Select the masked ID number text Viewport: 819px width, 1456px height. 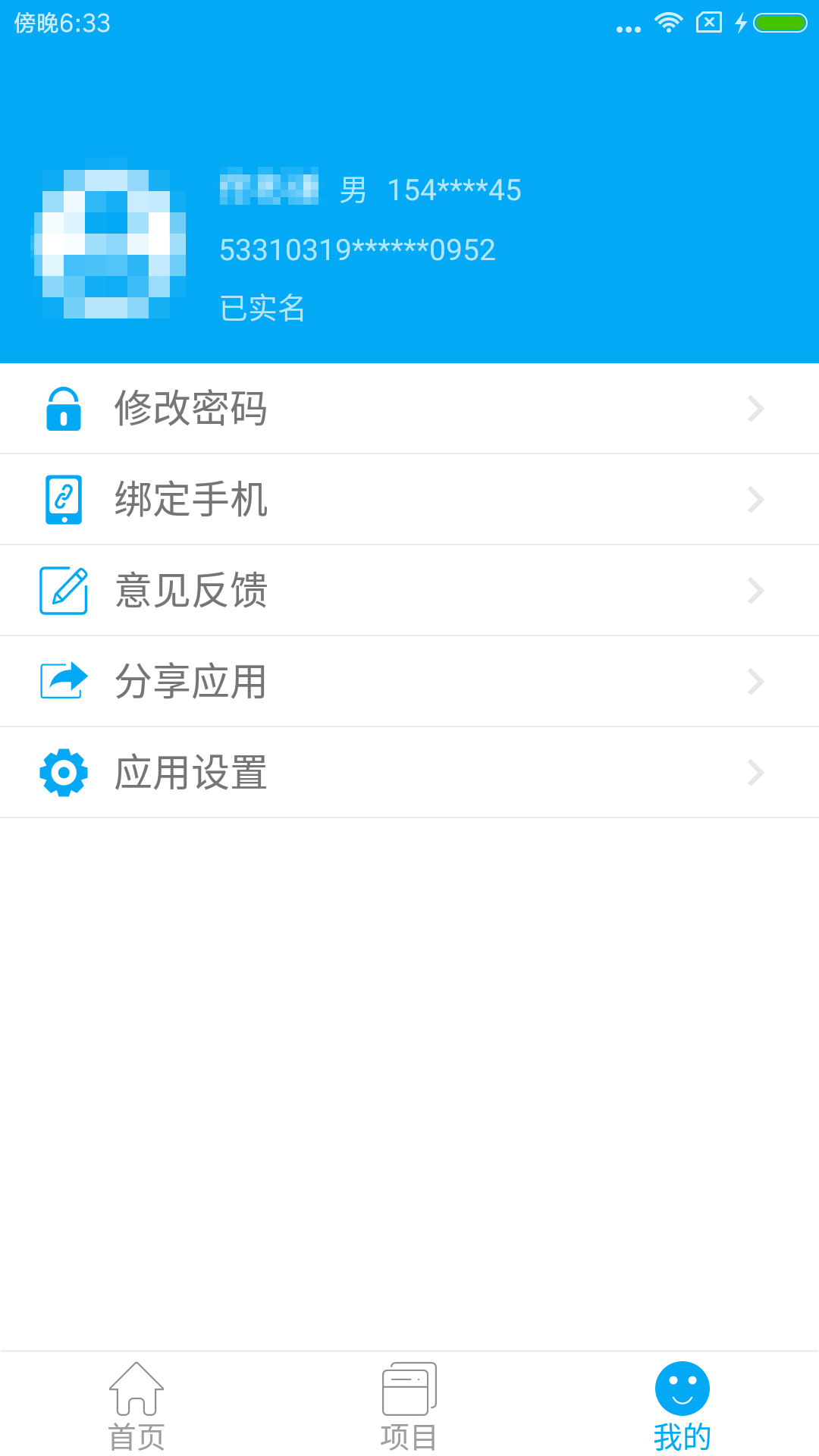tap(356, 249)
